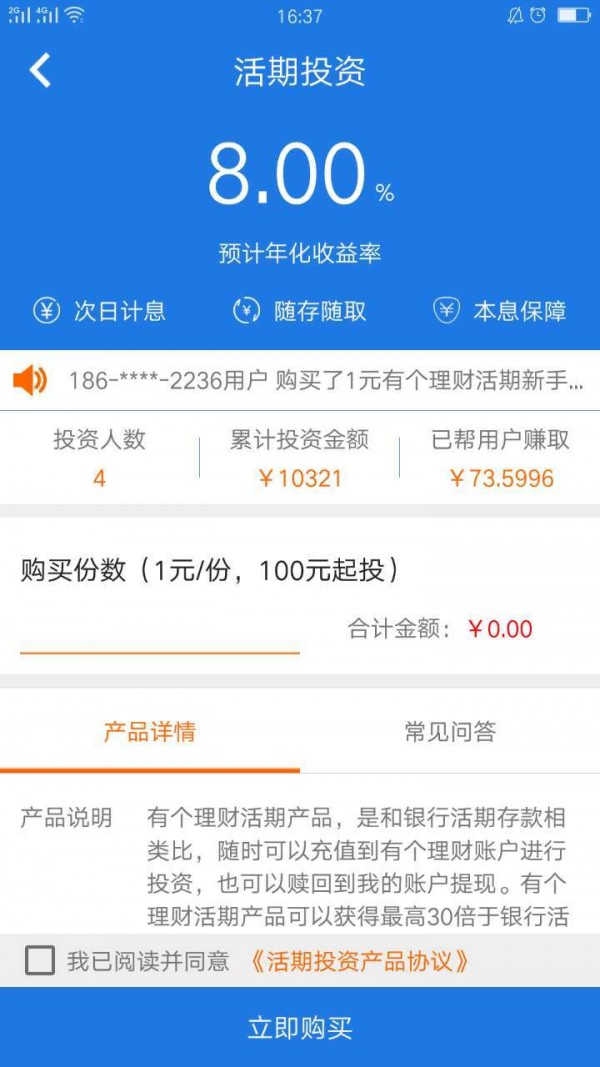Viewport: 600px width, 1067px height.
Task: Tap the purchase shares input field
Action: pos(160,631)
